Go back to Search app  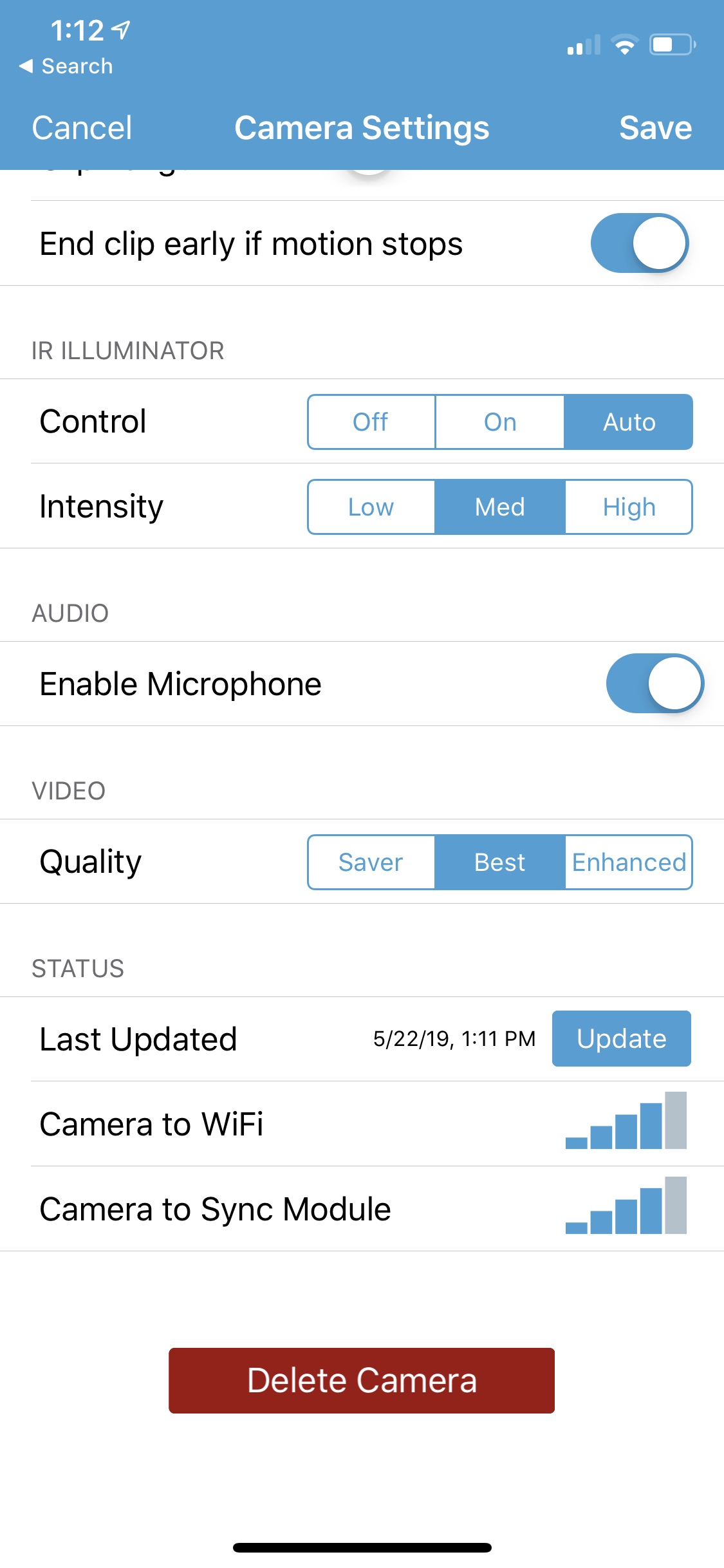(x=66, y=66)
